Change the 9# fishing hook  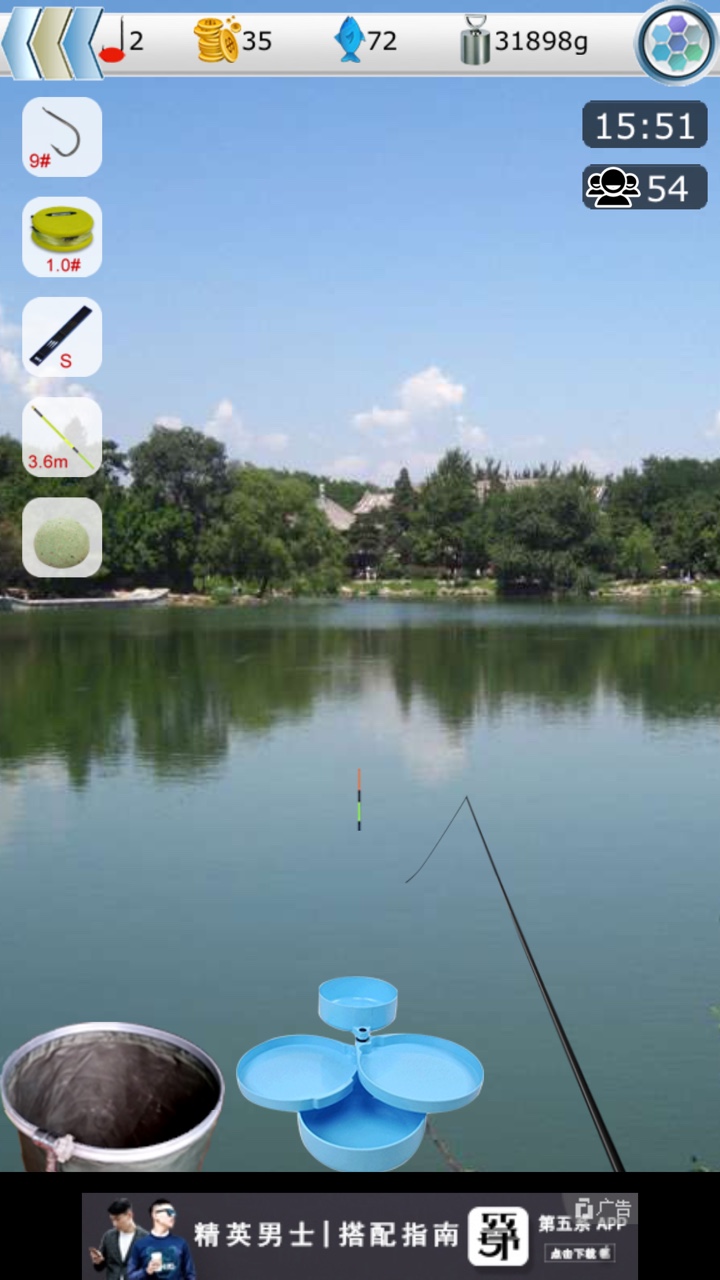pos(62,137)
